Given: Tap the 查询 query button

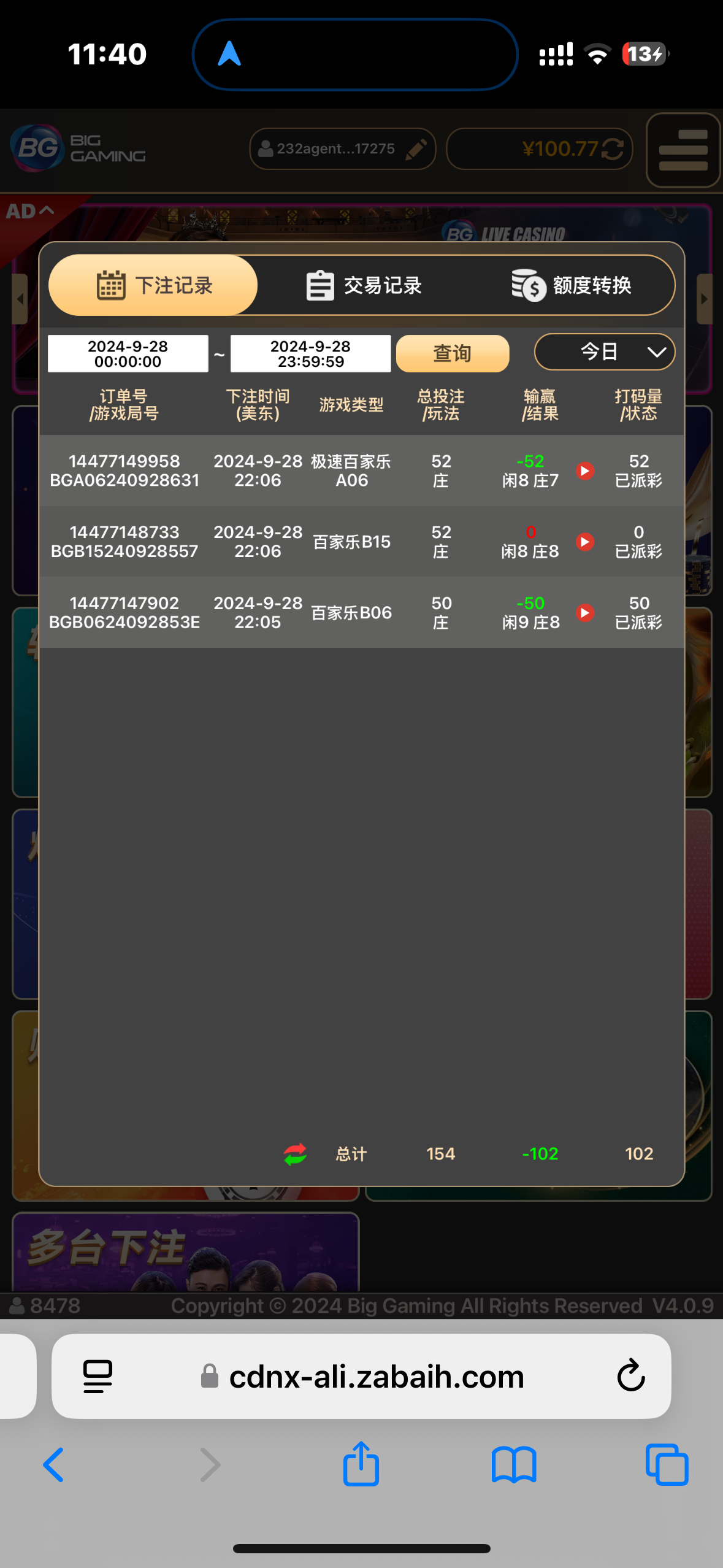Looking at the screenshot, I should [x=453, y=353].
